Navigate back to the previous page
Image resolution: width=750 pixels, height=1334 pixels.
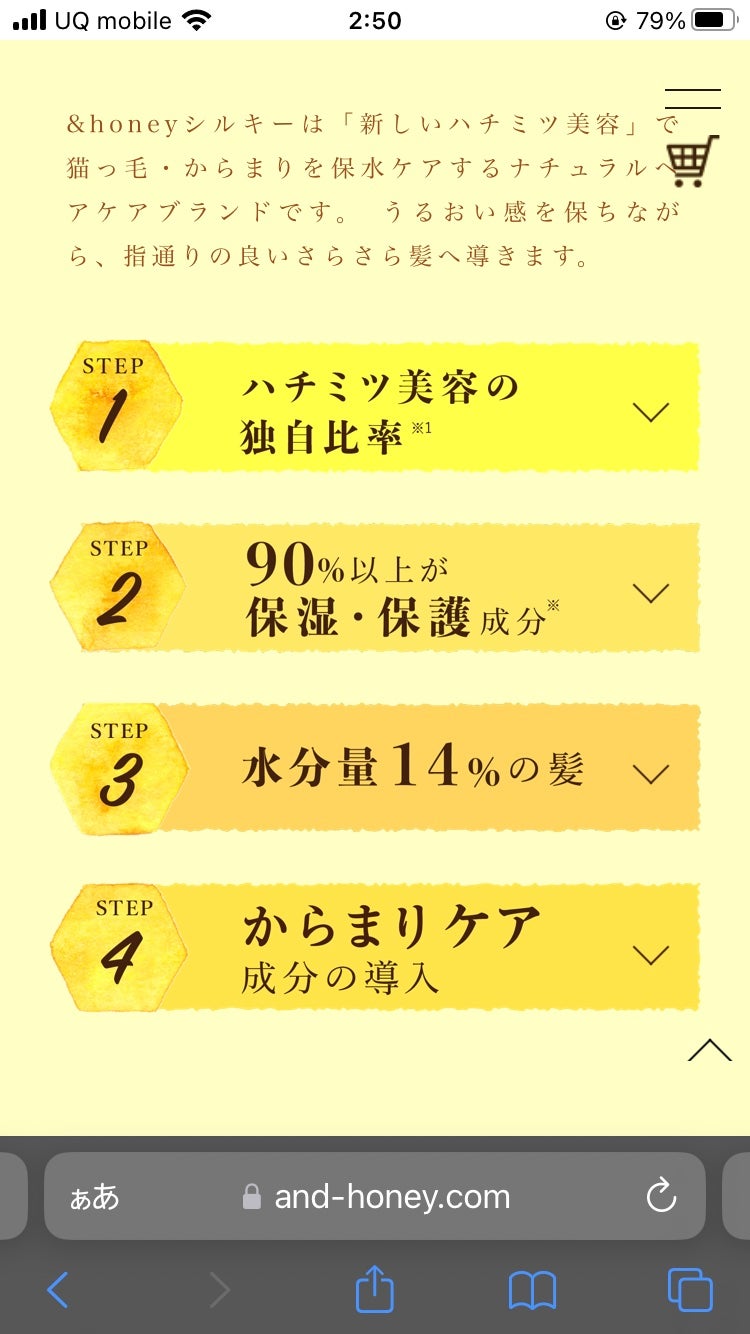click(57, 1290)
